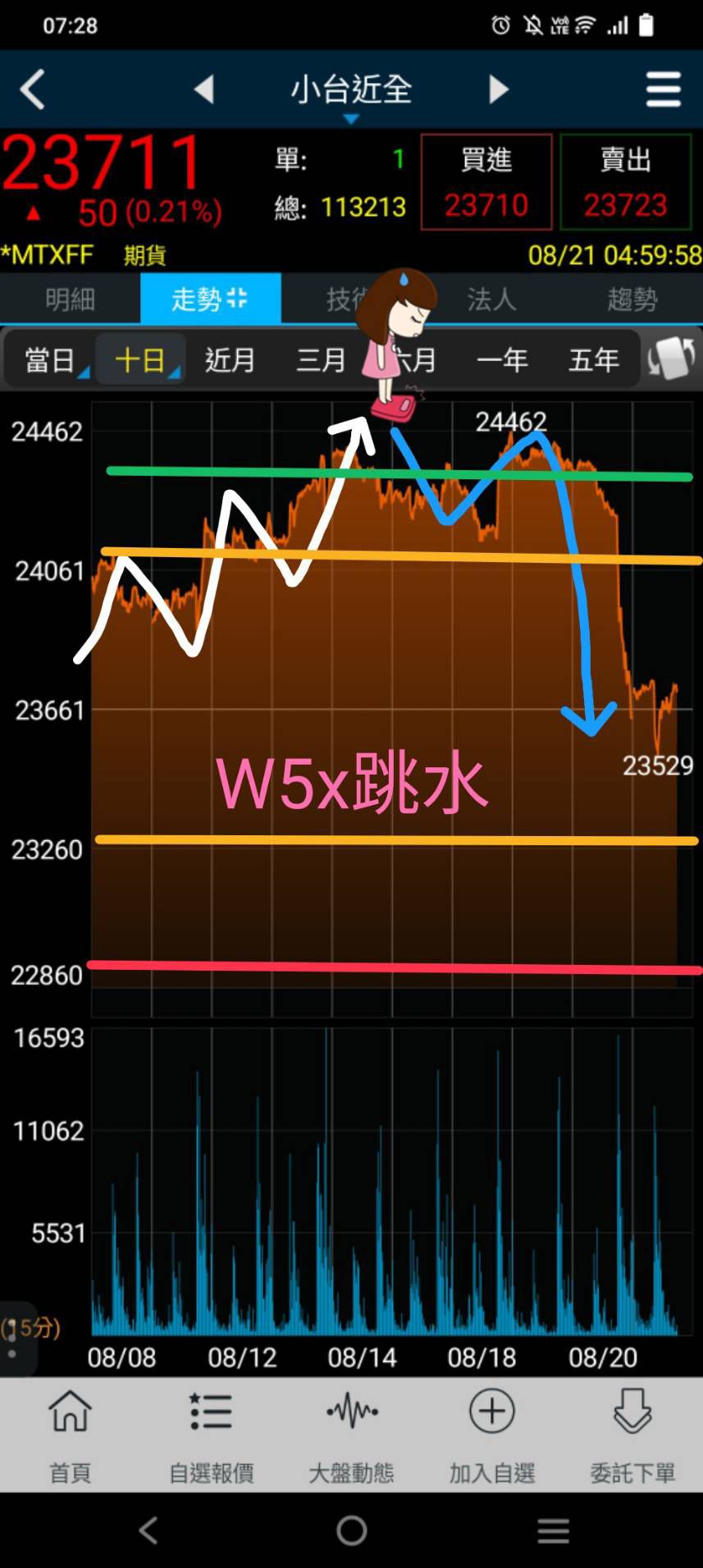Go back using the top-left arrow
The width and height of the screenshot is (703, 1568).
[x=33, y=89]
